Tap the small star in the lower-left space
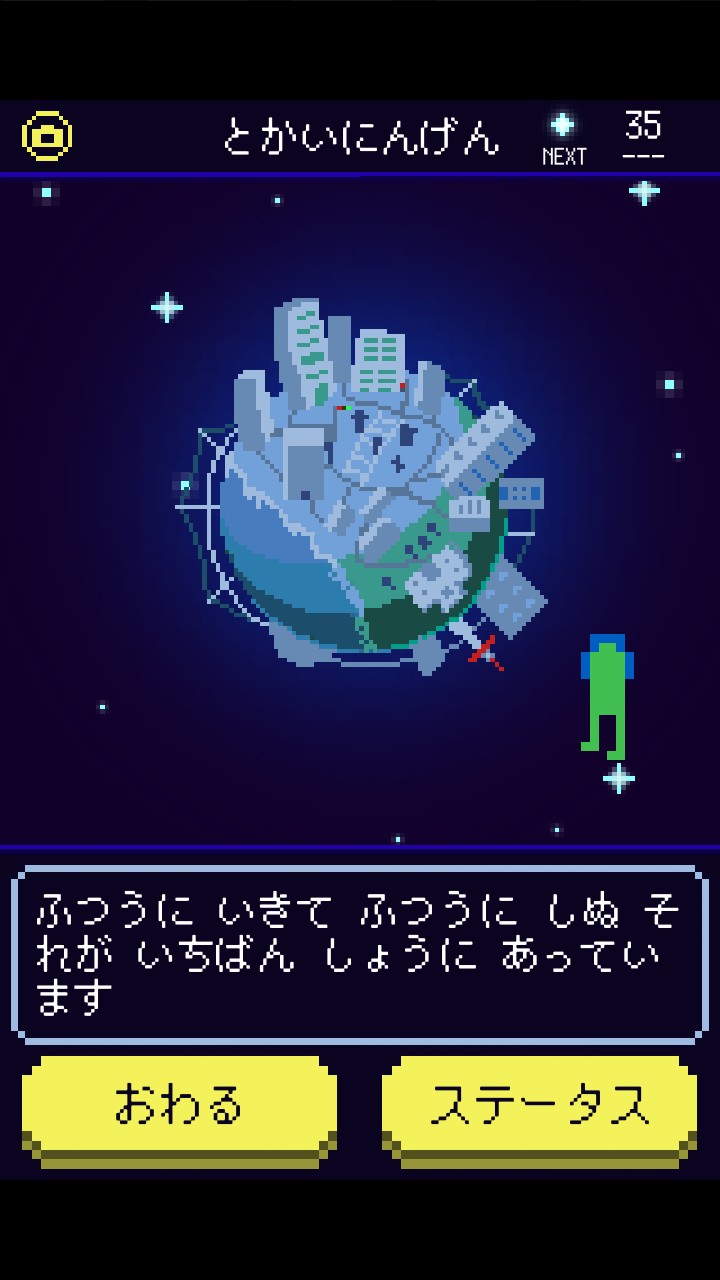Image resolution: width=720 pixels, height=1280 pixels. (x=100, y=705)
